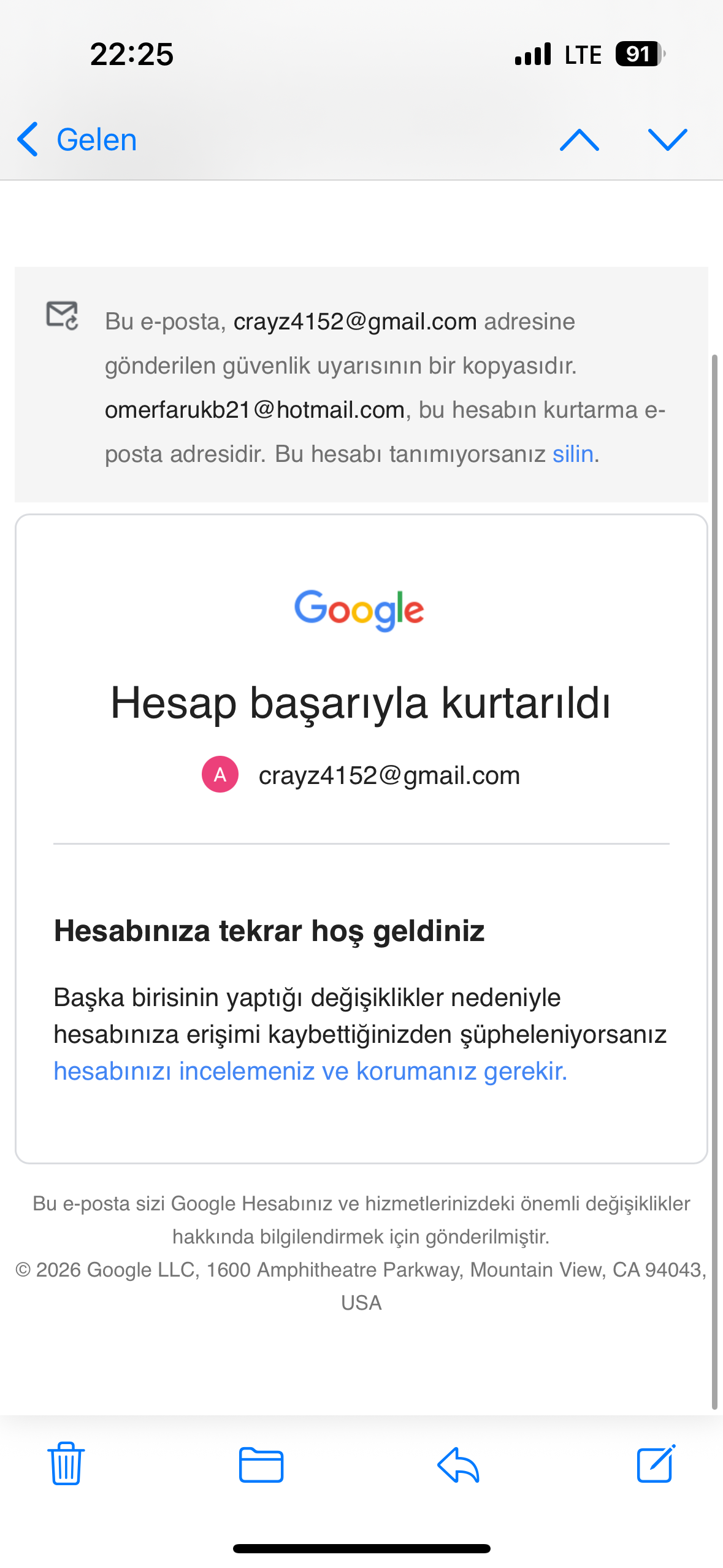Viewport: 723px width, 1568px height.
Task: Open 'hesabınızı incelemeniz ve korumanız gerekir' link
Action: coord(310,1071)
